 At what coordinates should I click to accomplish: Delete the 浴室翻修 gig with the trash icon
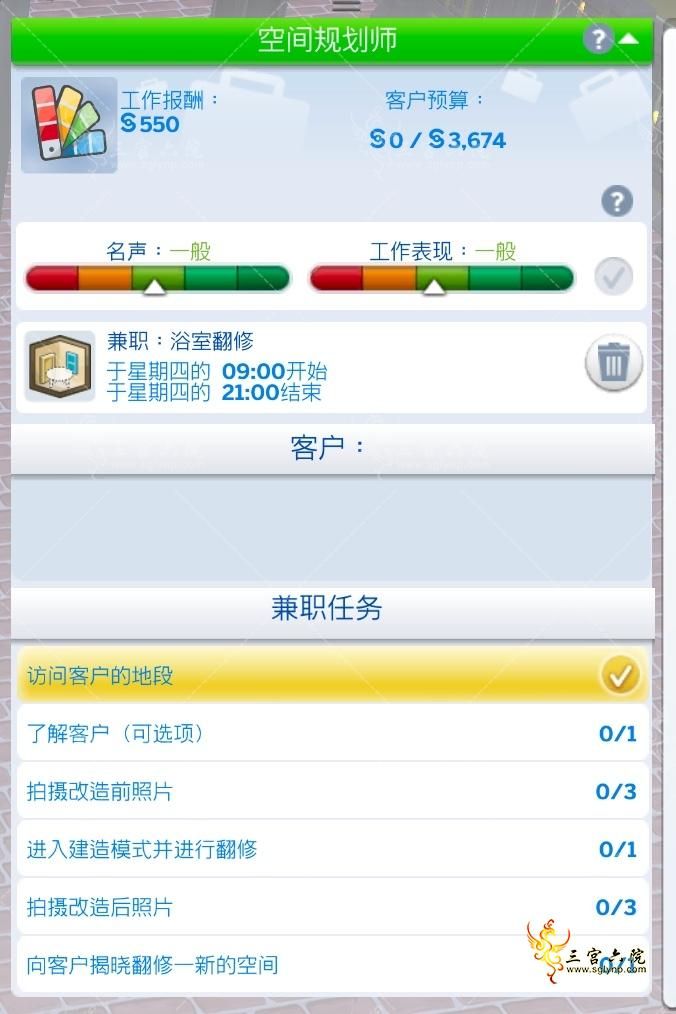(x=613, y=363)
